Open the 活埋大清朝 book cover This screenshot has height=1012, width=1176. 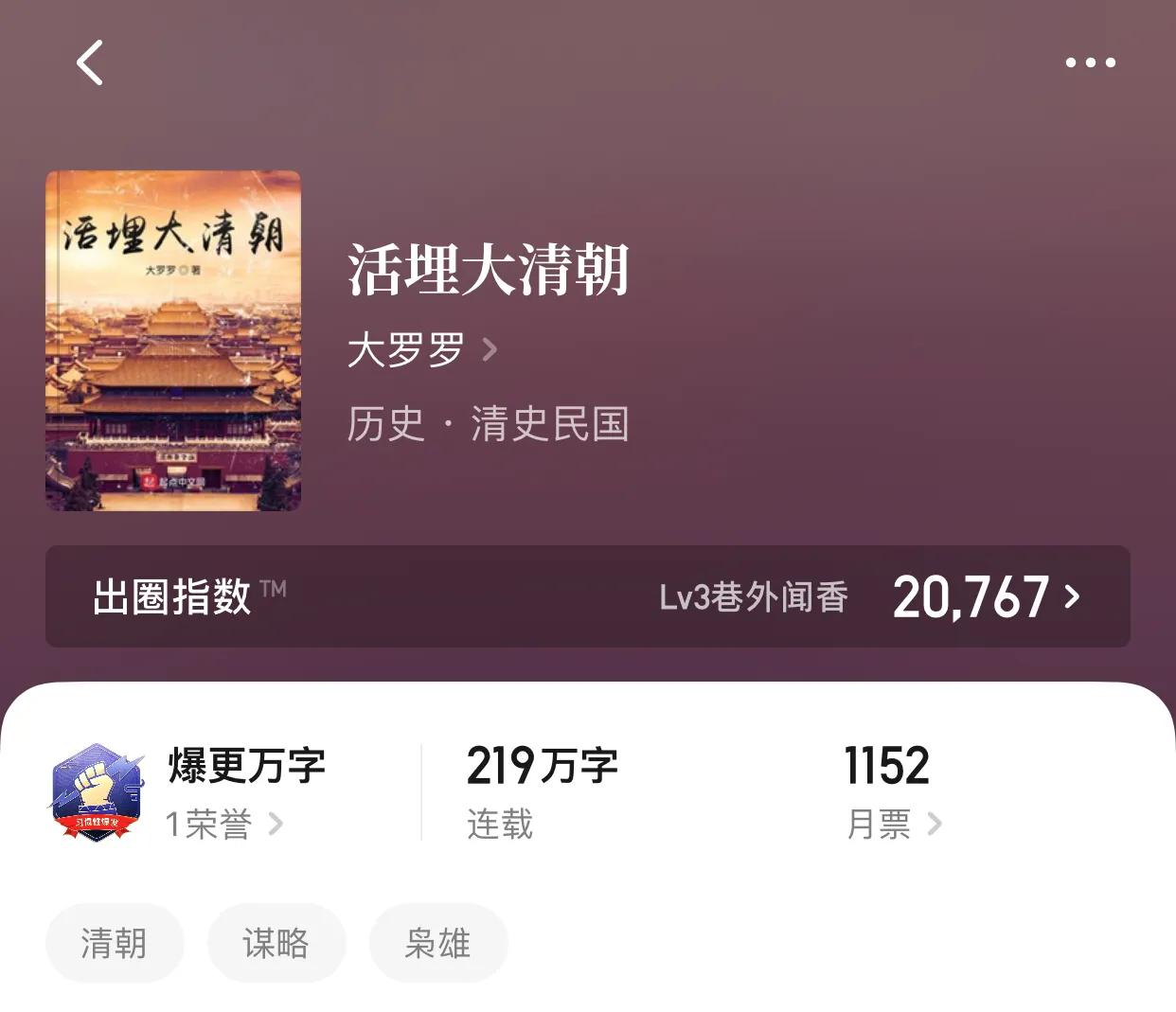(x=173, y=341)
